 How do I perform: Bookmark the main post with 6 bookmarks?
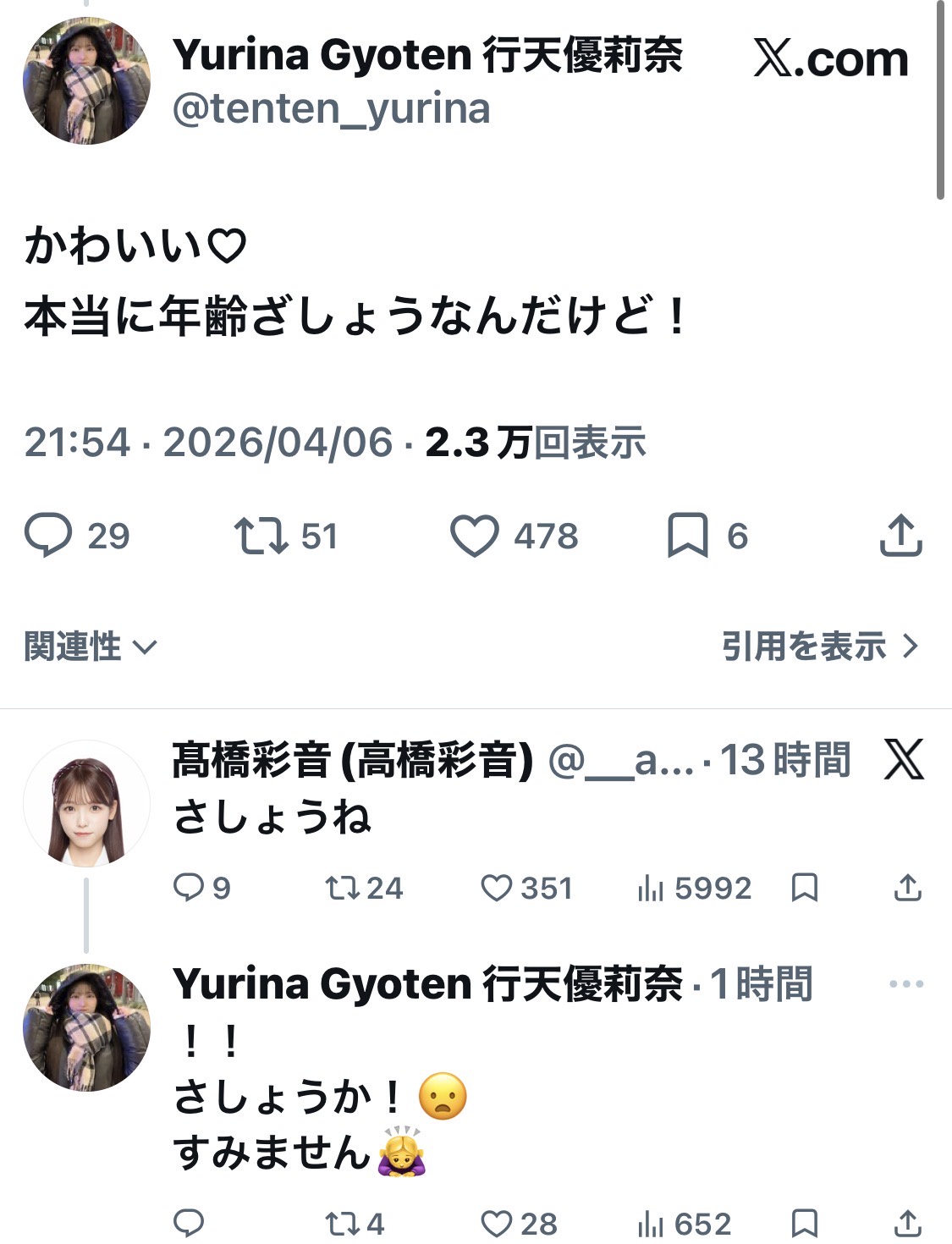click(687, 536)
